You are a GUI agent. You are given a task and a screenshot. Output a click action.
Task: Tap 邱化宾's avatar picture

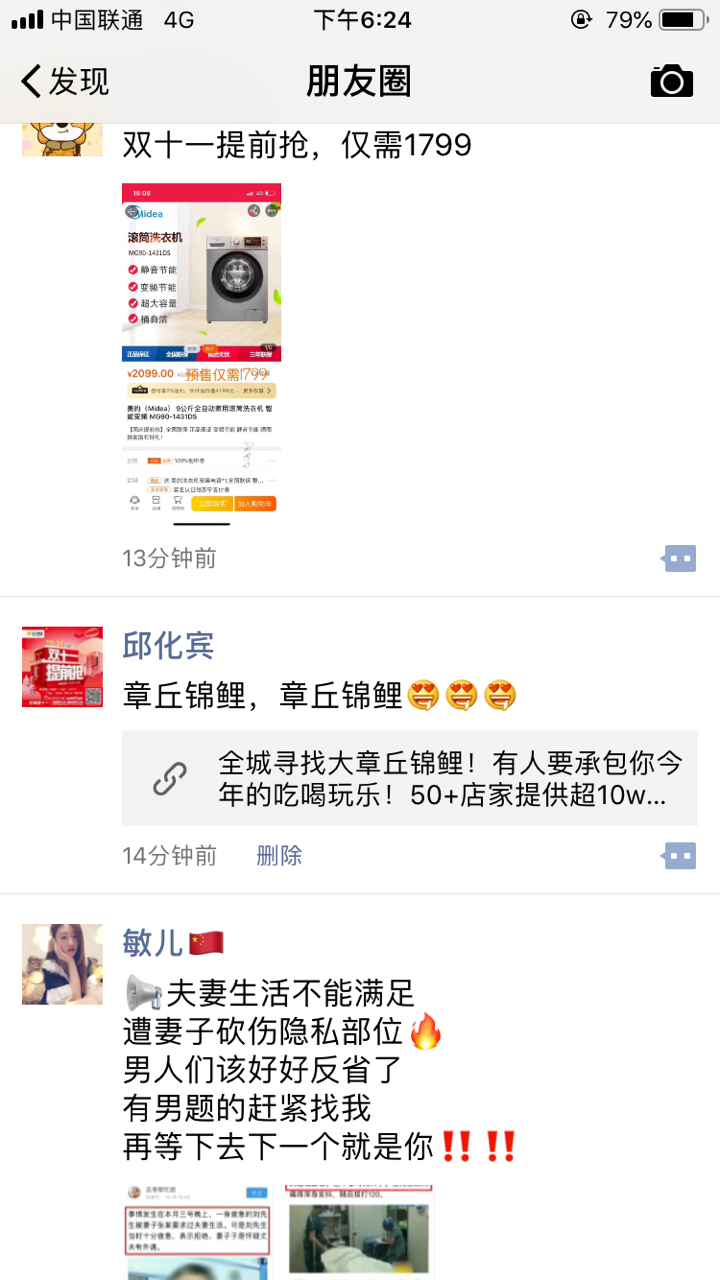pyautogui.click(x=62, y=667)
